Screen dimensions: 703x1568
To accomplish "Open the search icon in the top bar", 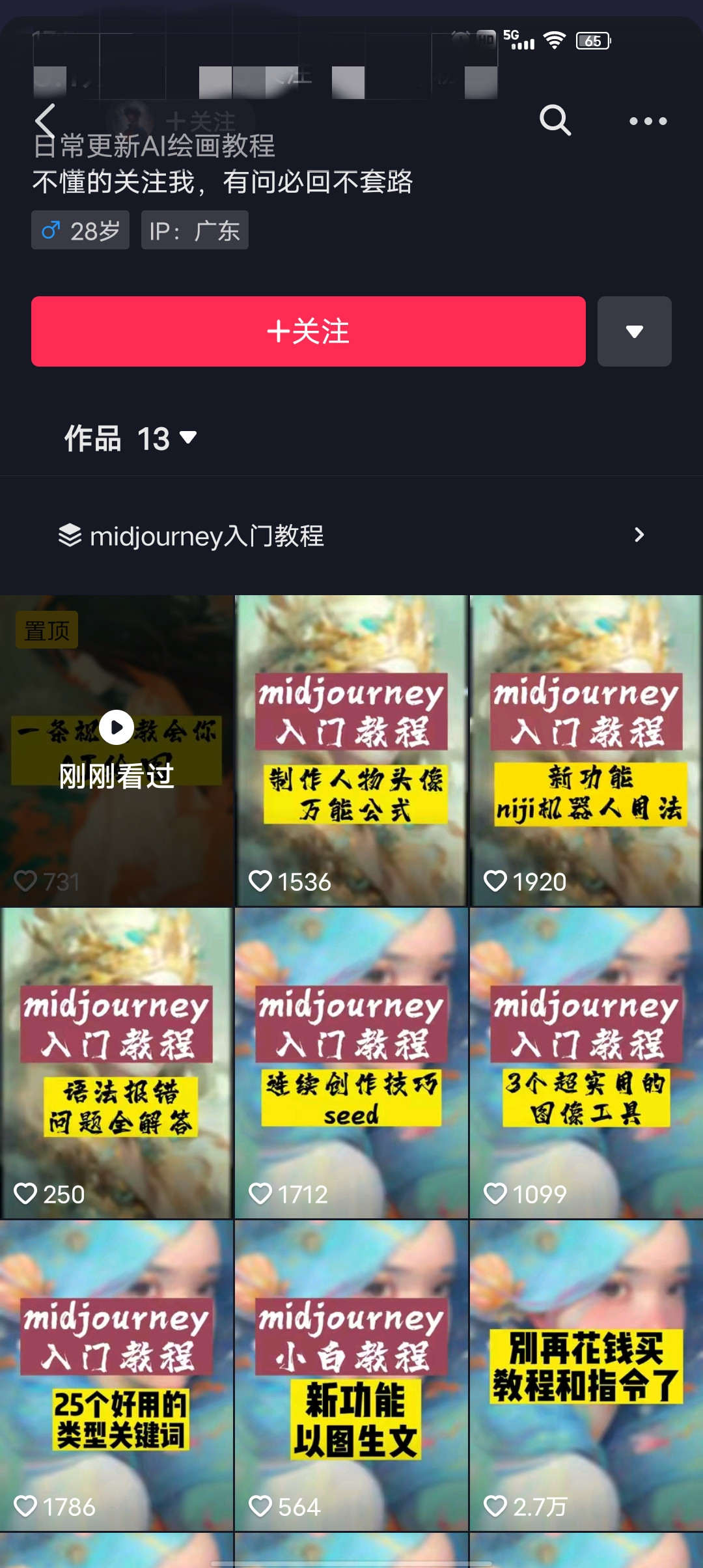I will (x=555, y=120).
